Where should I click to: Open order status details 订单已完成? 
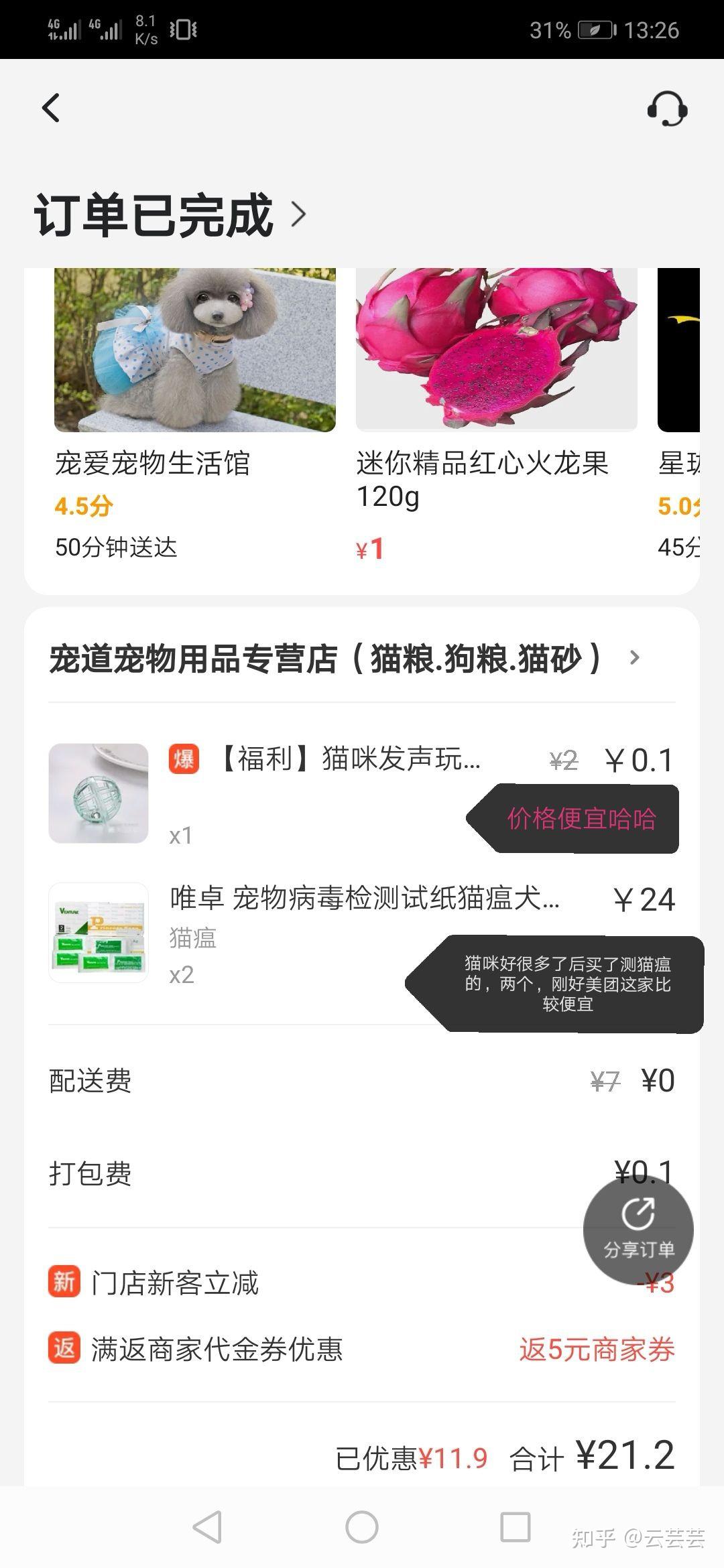pos(170,214)
